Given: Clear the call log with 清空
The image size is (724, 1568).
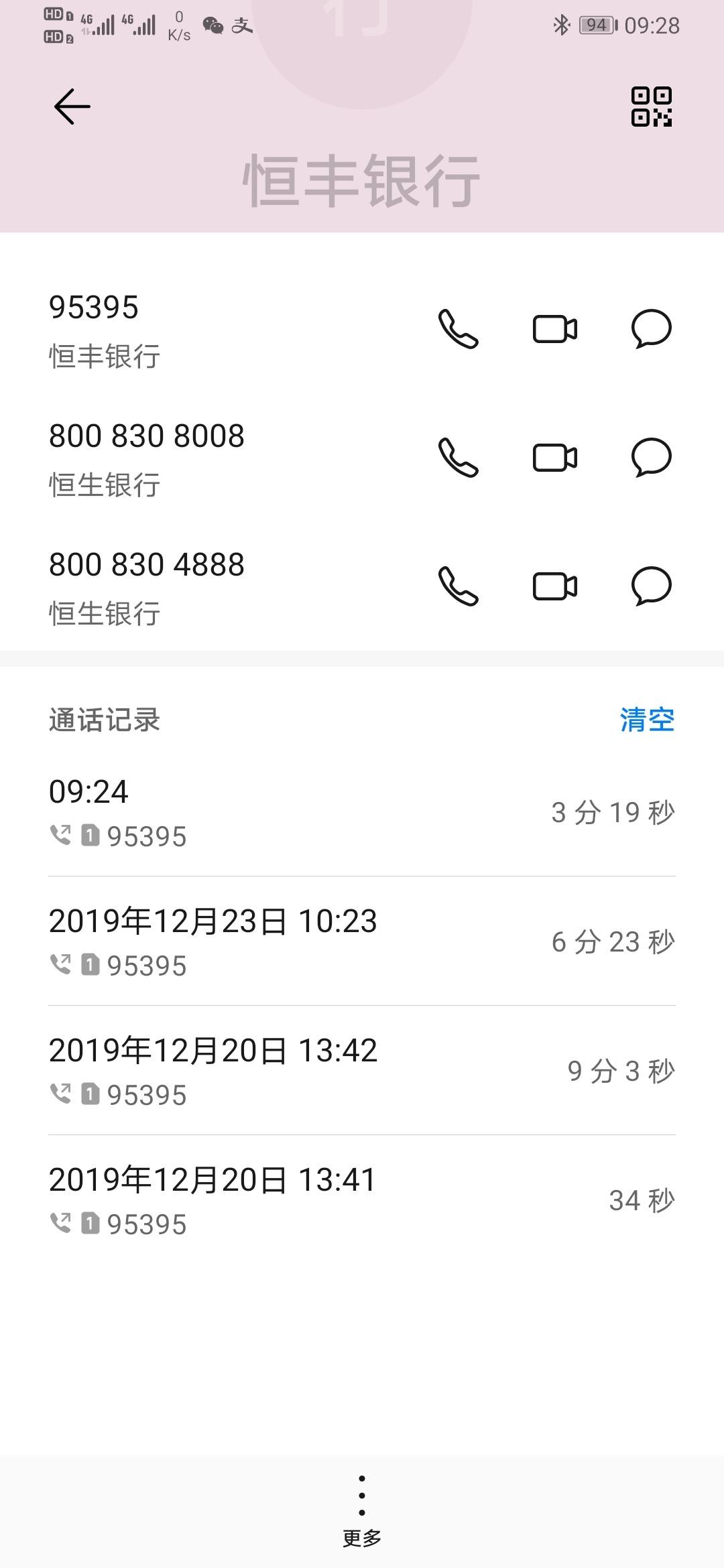Looking at the screenshot, I should tap(647, 720).
